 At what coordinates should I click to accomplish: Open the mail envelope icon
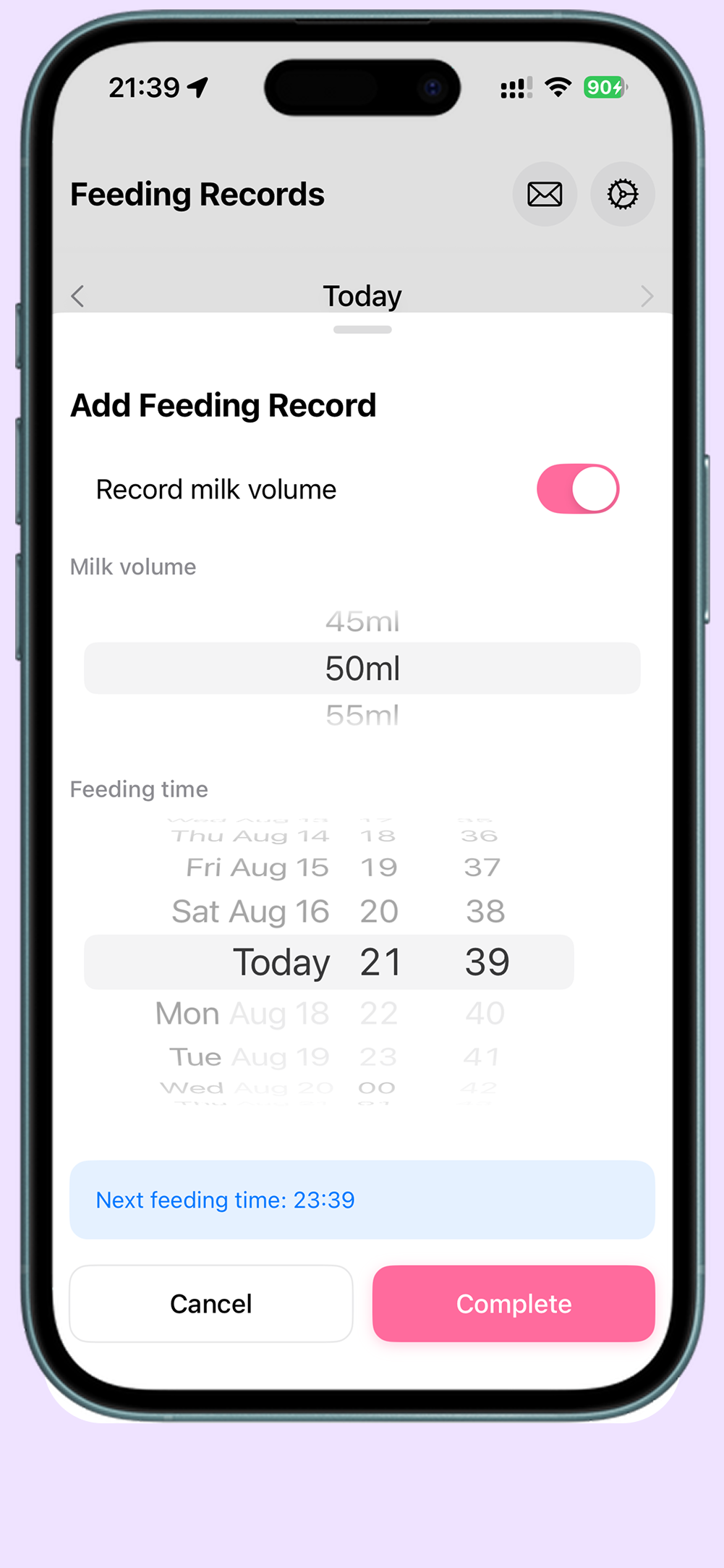[x=545, y=194]
